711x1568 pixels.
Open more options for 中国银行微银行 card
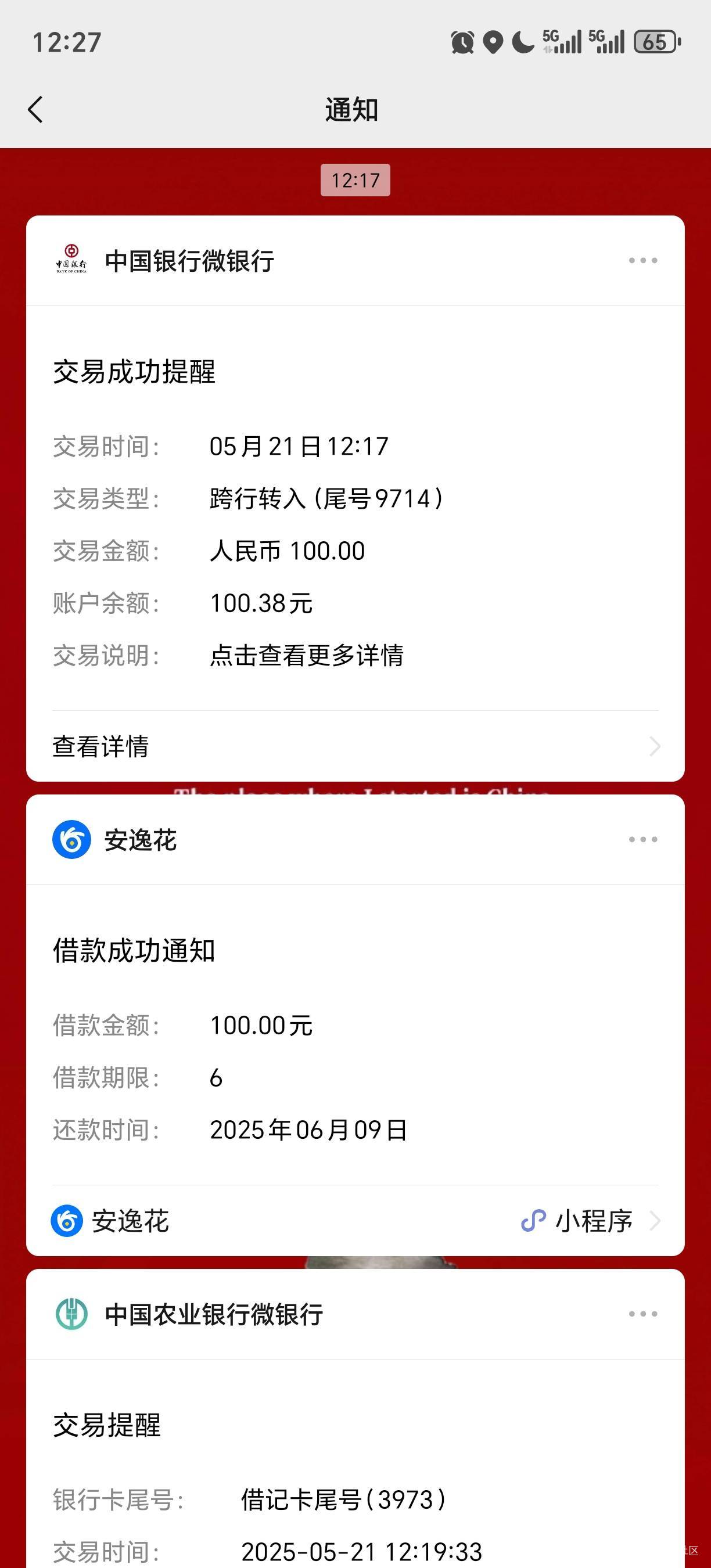643,261
